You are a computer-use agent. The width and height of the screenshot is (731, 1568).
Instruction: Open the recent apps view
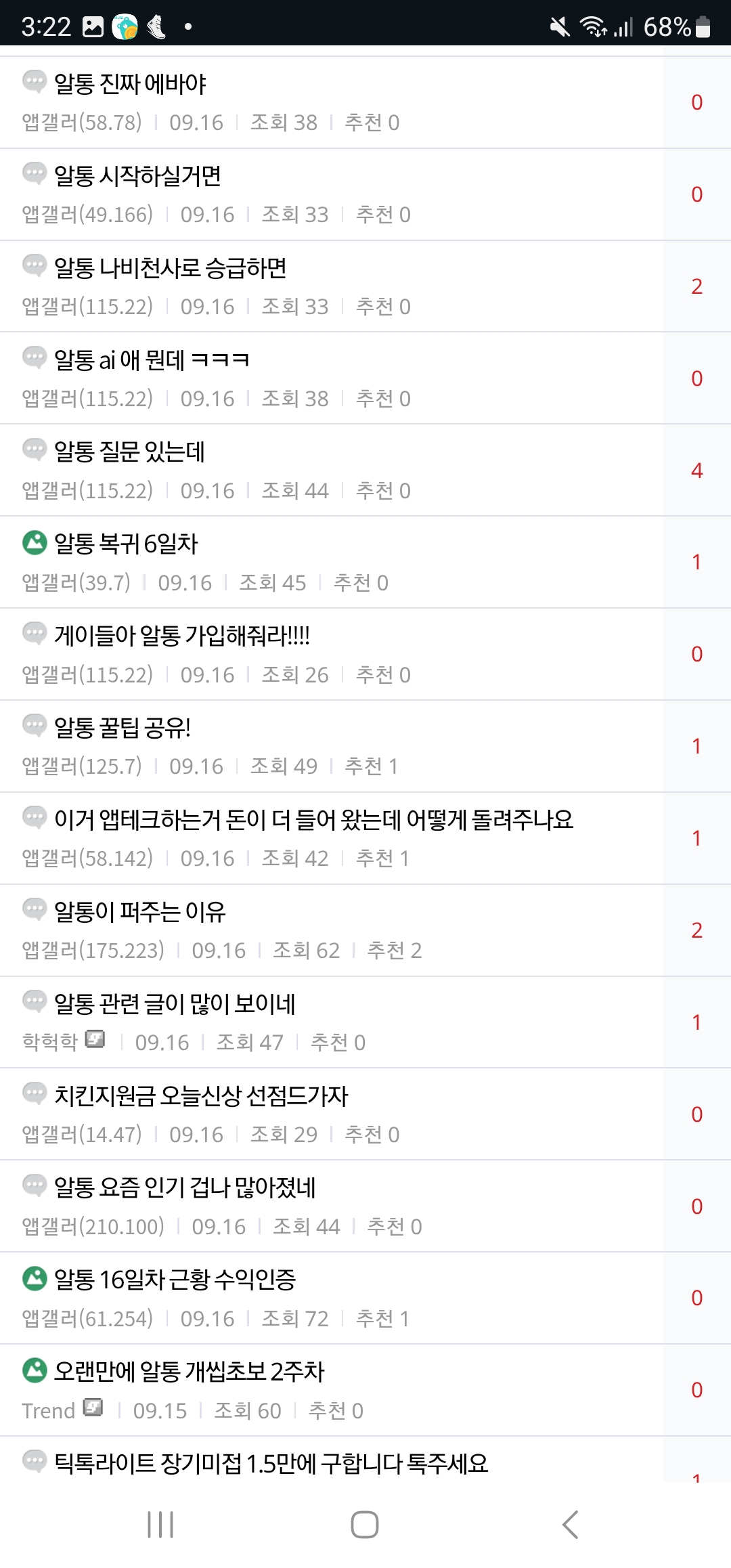click(x=160, y=1525)
